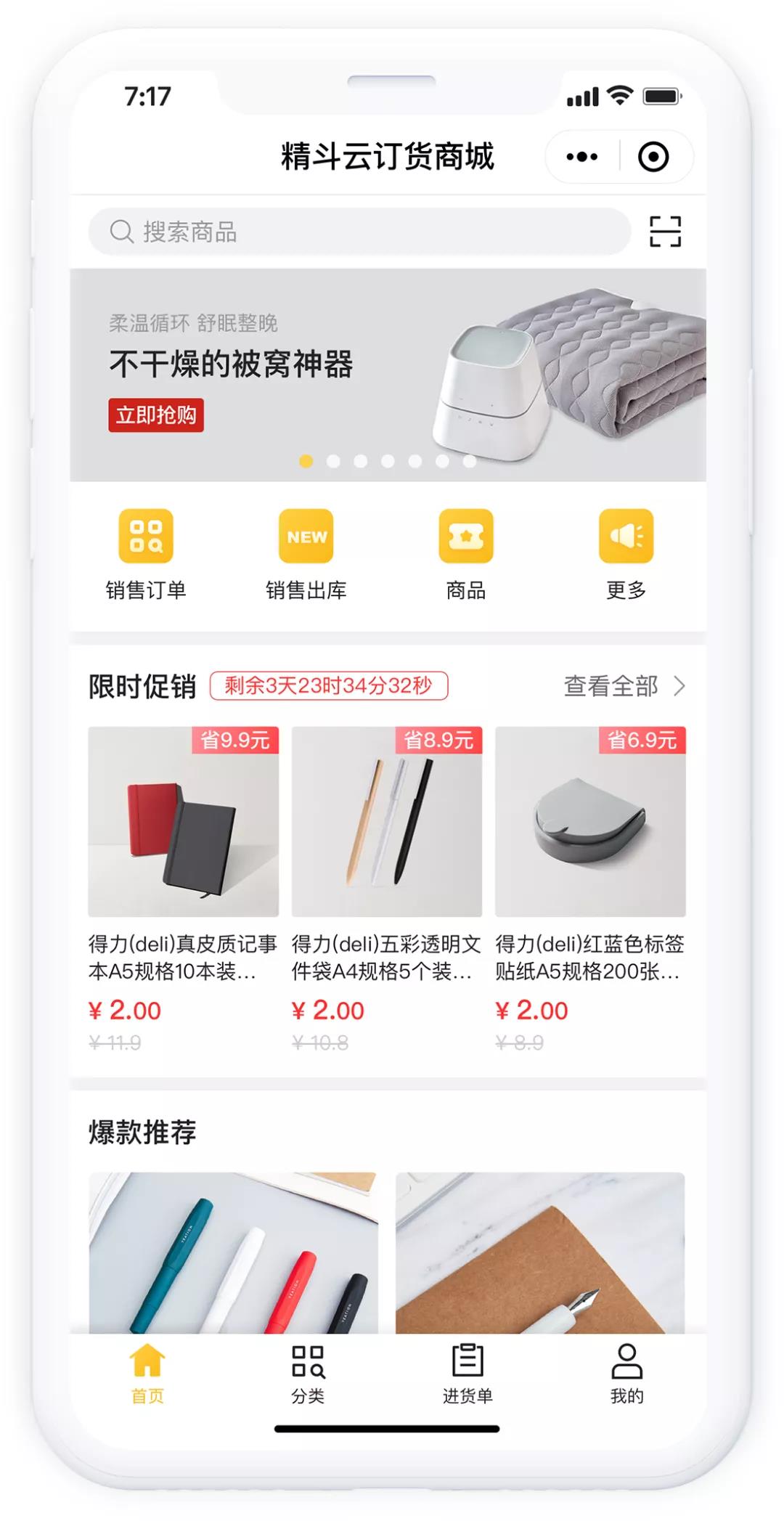Screen dimensions: 784x1521
Task: View all with 查看全部
Action: click(624, 686)
